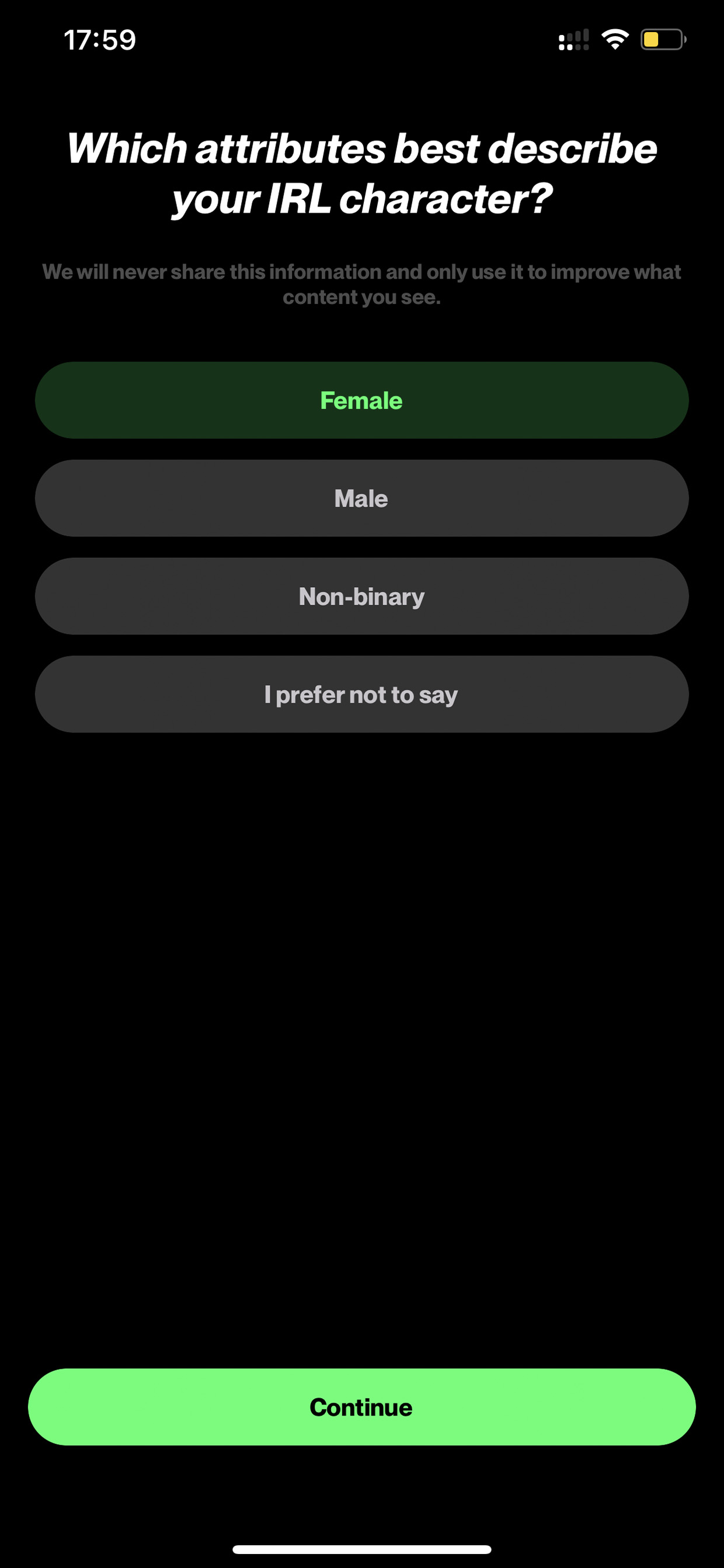Viewport: 724px width, 1568px height.
Task: Select I prefer not to say
Action: [x=361, y=695]
